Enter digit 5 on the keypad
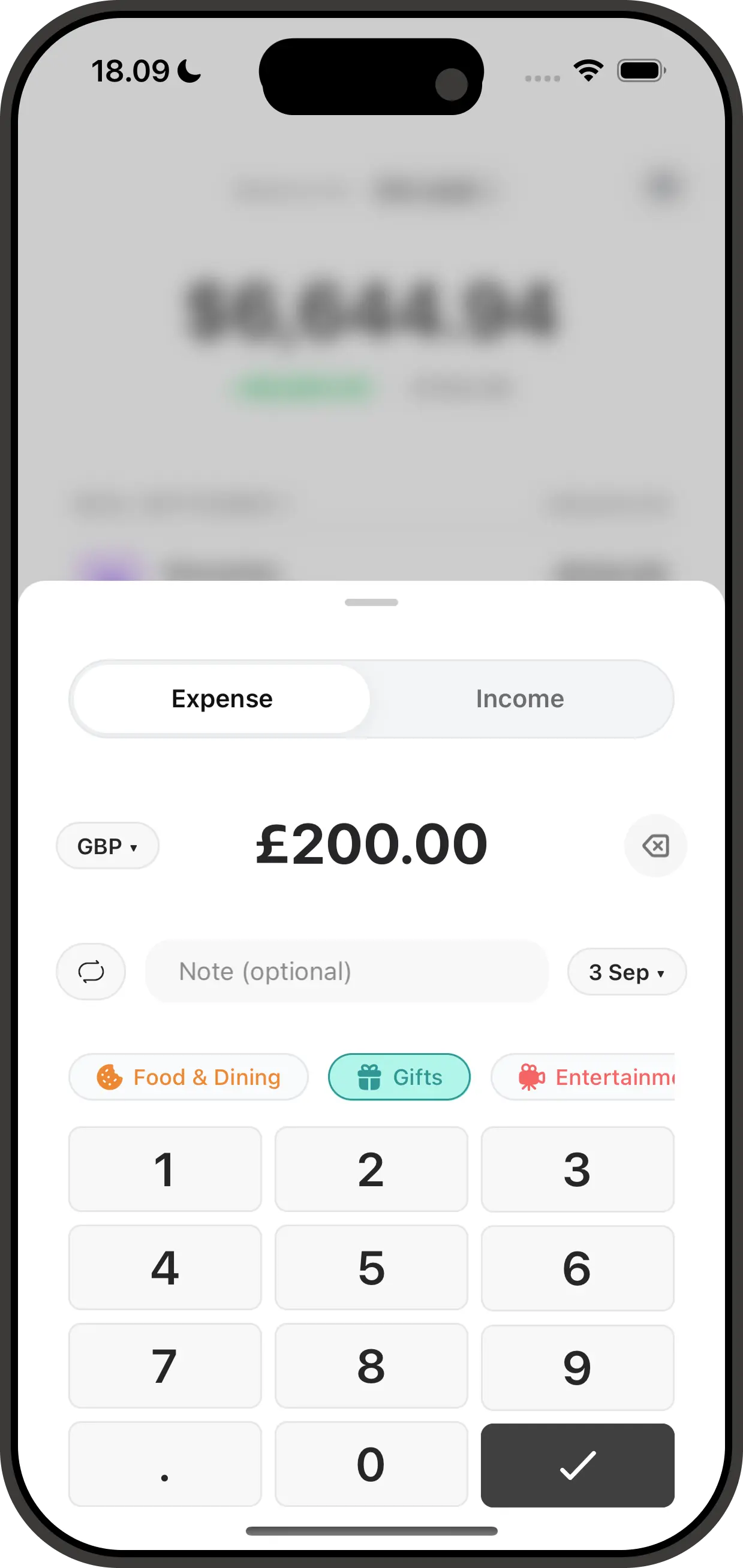This screenshot has width=743, height=1568. pos(371,1268)
